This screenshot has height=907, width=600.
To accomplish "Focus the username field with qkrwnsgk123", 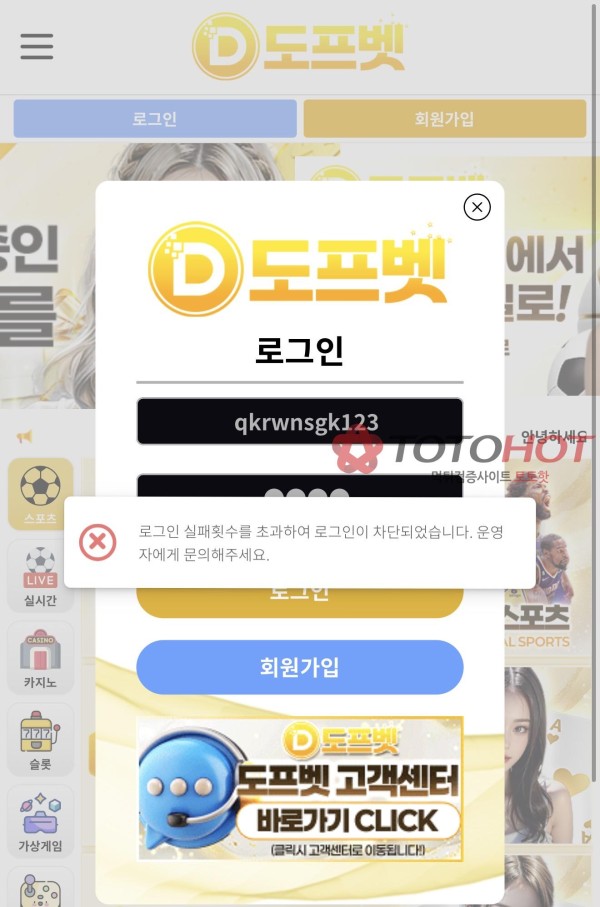I will click(x=300, y=422).
